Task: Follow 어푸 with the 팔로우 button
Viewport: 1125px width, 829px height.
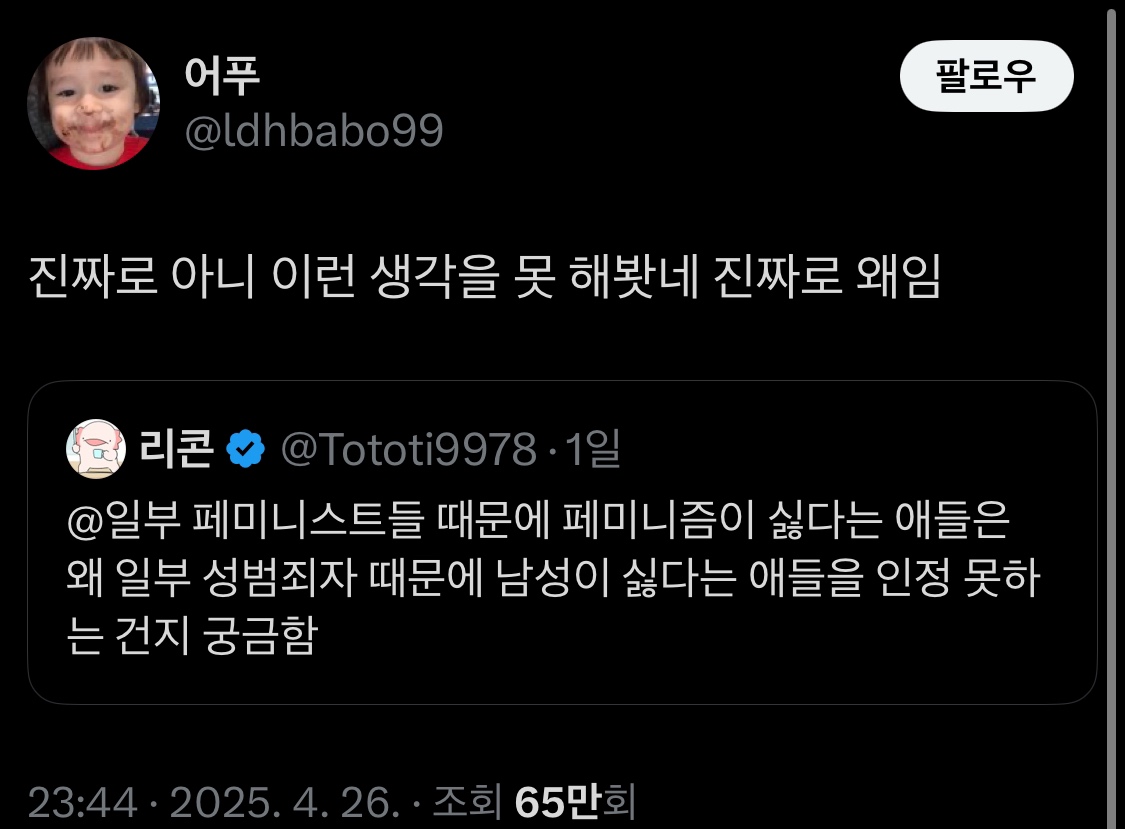Action: tap(986, 76)
